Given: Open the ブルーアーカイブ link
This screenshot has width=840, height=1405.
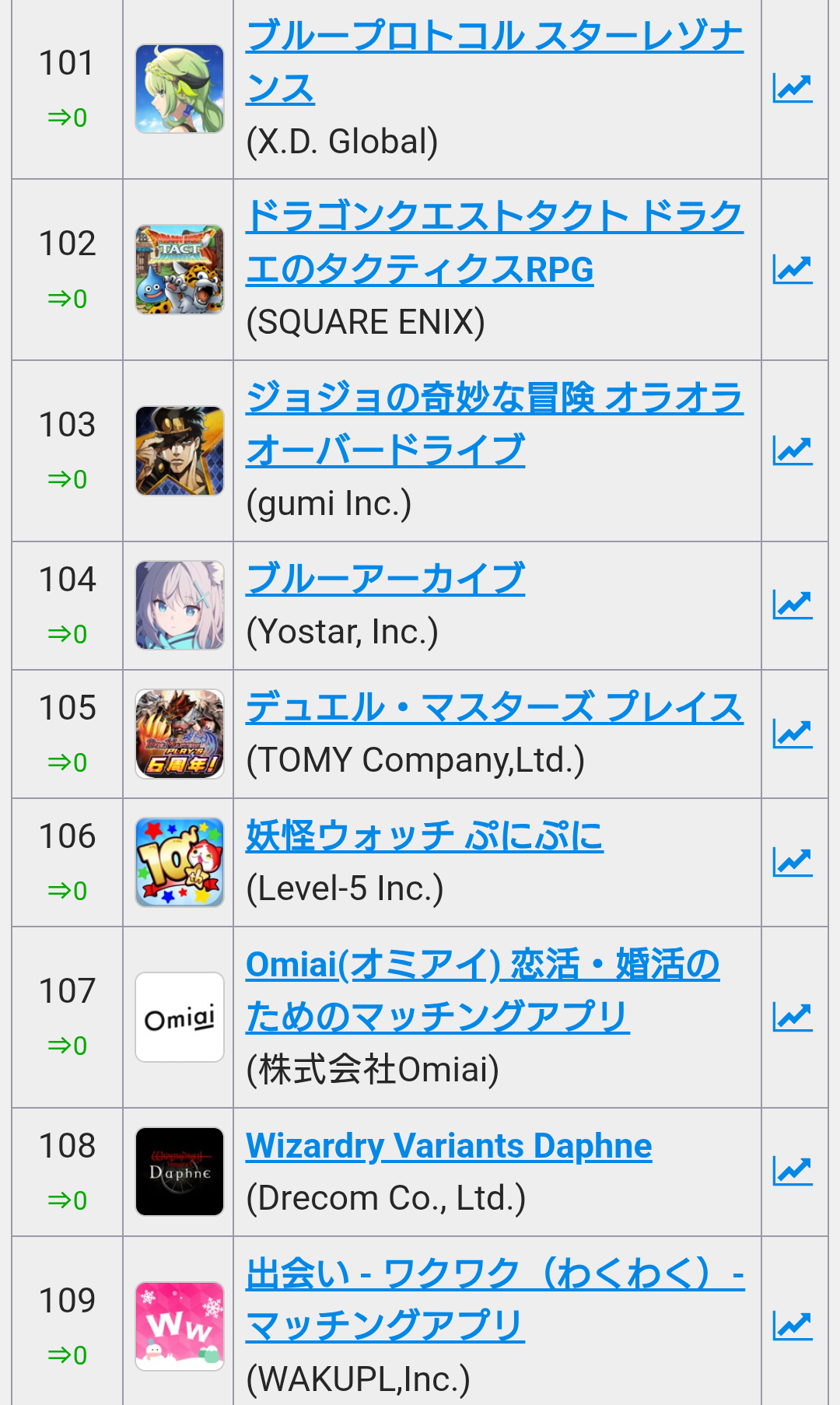Looking at the screenshot, I should pos(385,580).
